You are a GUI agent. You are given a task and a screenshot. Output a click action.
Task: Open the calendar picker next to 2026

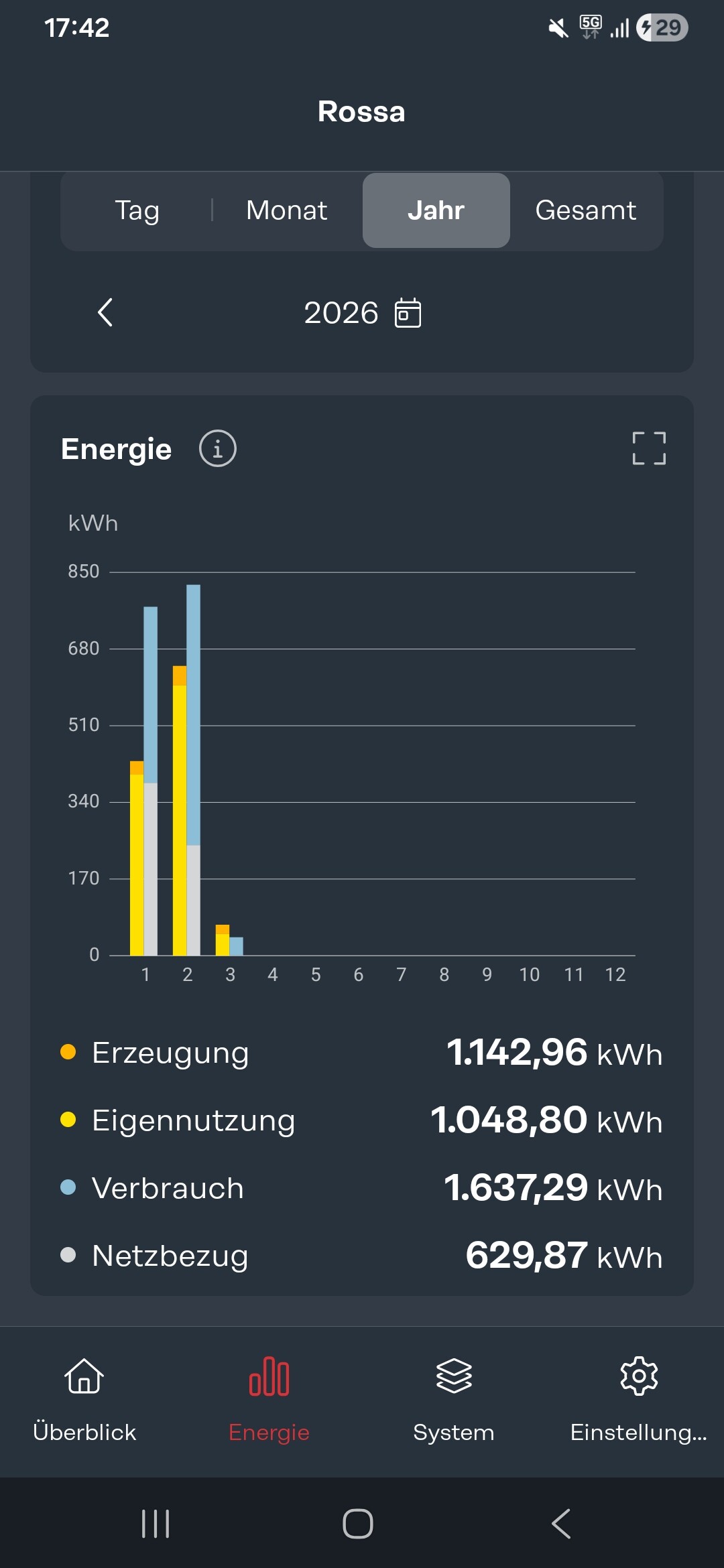408,313
